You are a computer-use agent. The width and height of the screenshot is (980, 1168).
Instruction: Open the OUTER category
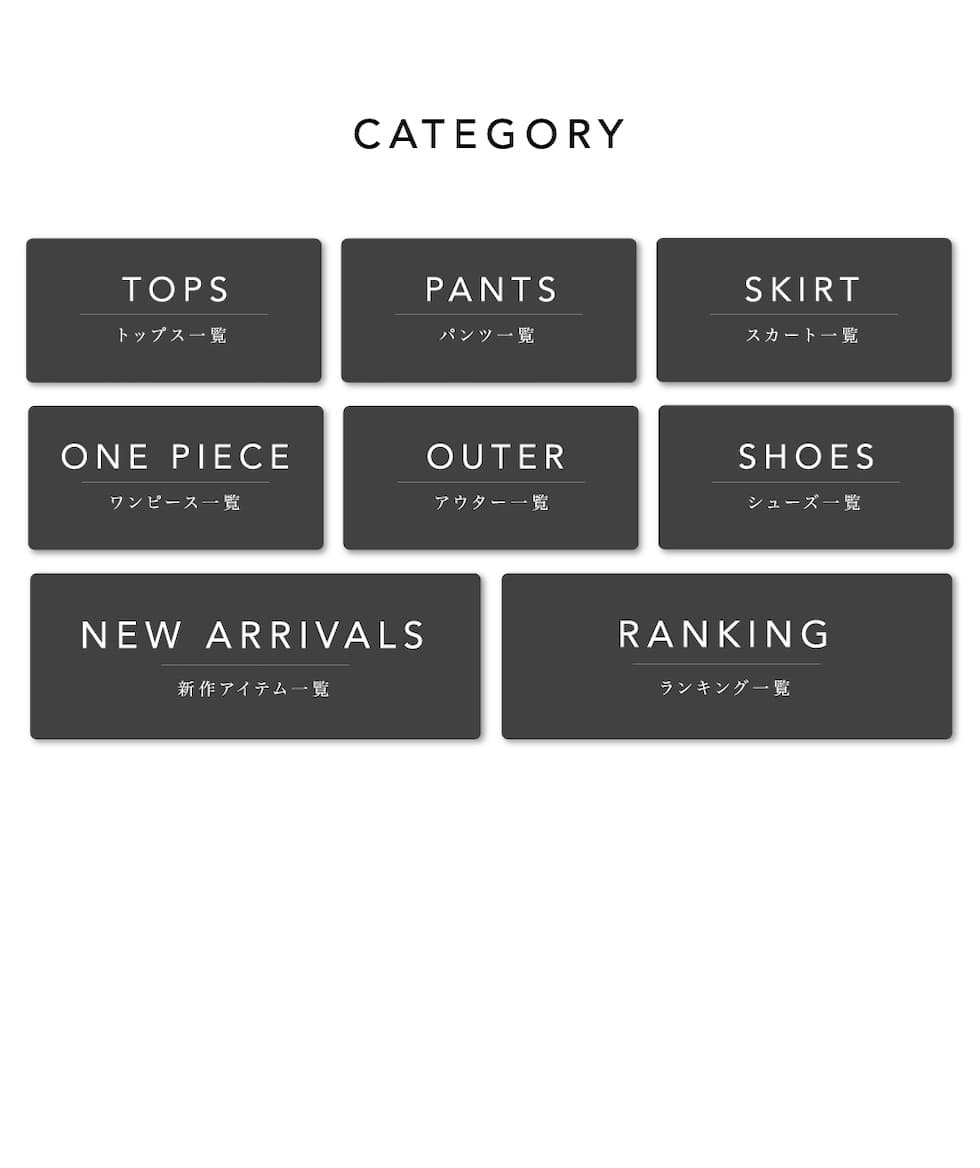(x=491, y=477)
